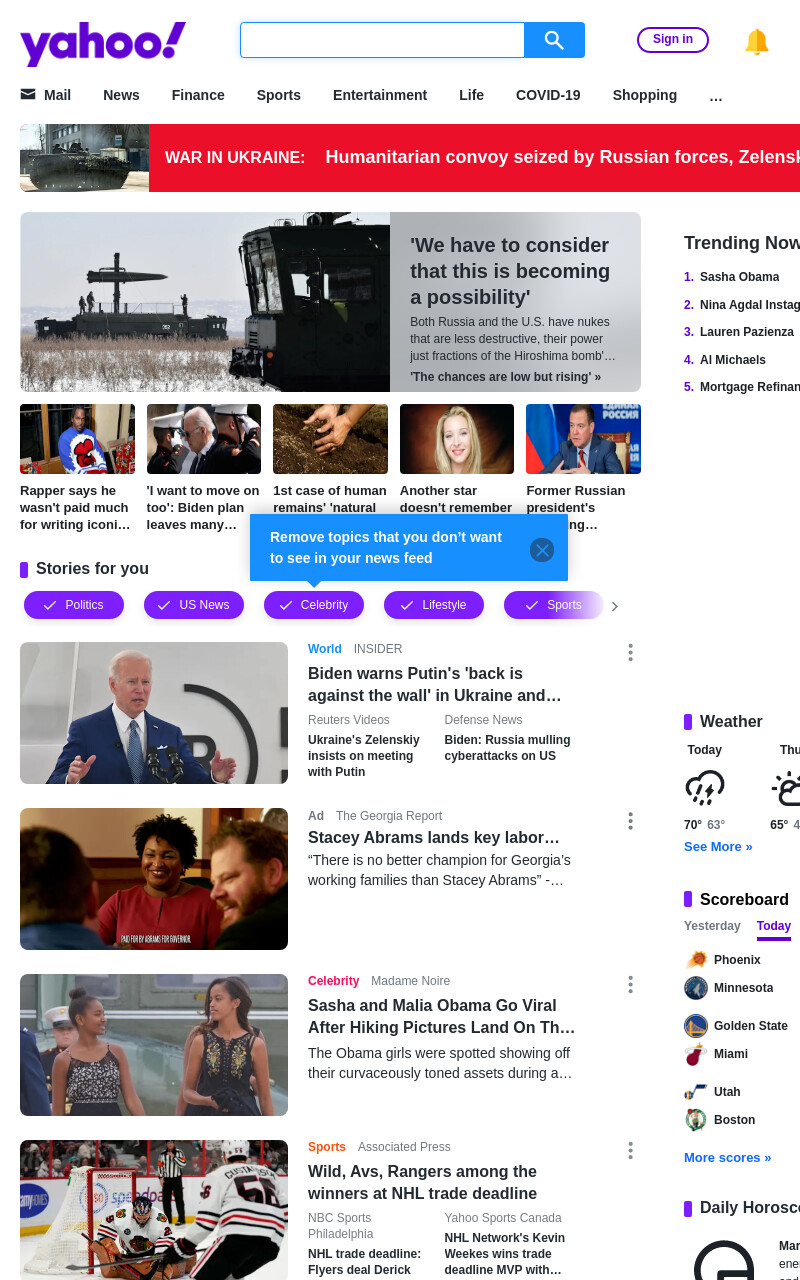Open options for the Biden warns Putin story
The image size is (800, 1280).
[630, 652]
